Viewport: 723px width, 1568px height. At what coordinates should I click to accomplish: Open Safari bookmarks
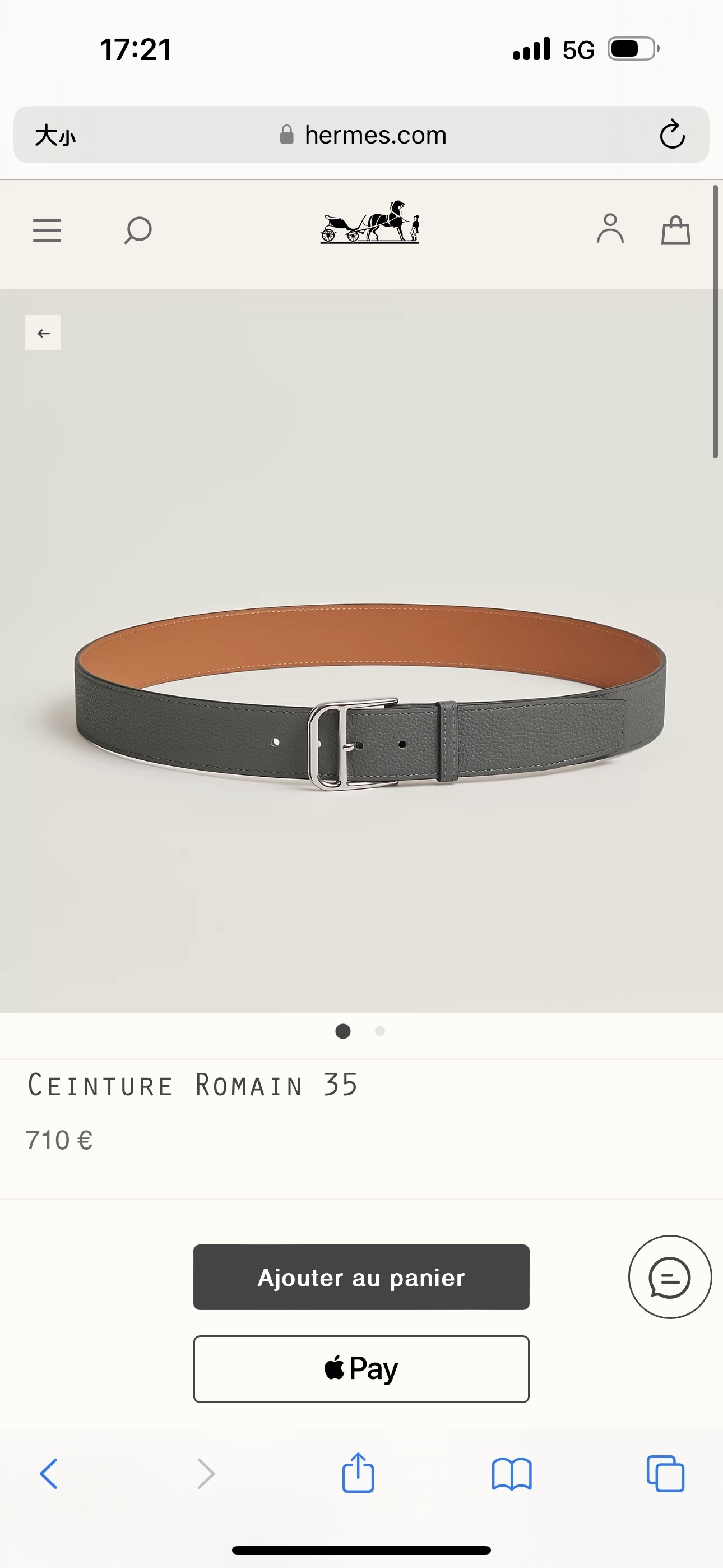511,1474
